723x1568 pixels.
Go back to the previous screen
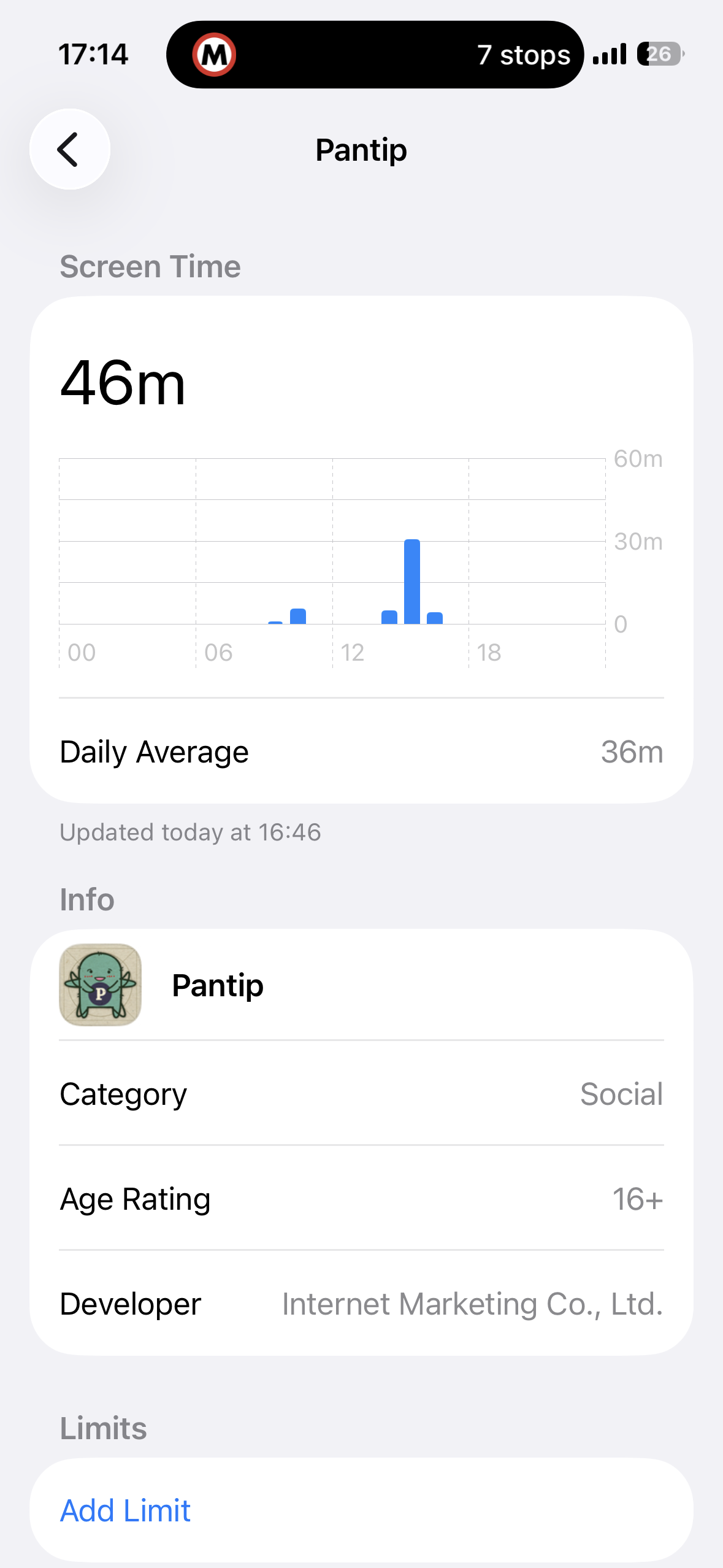[69, 149]
